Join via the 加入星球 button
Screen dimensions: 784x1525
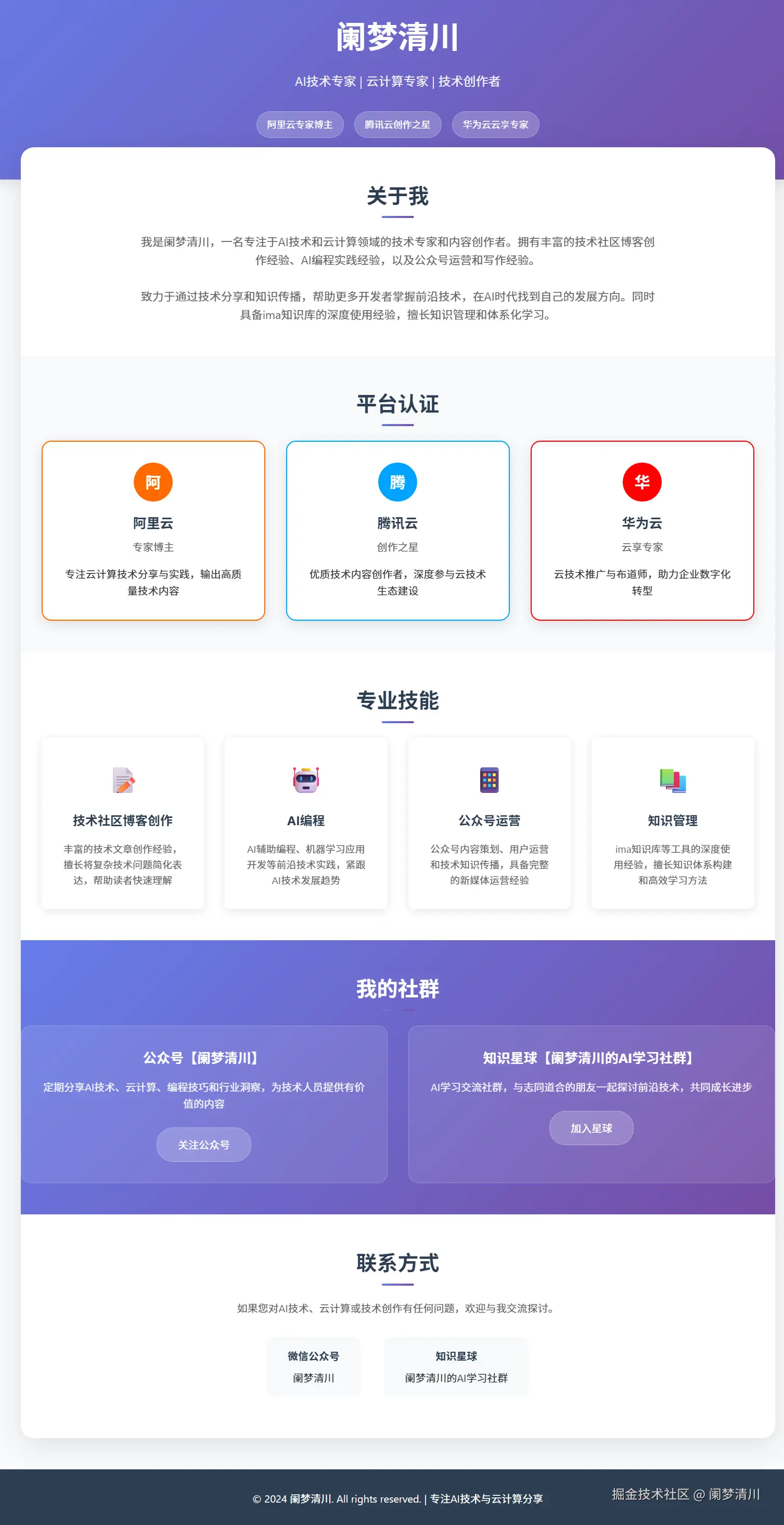[591, 1128]
